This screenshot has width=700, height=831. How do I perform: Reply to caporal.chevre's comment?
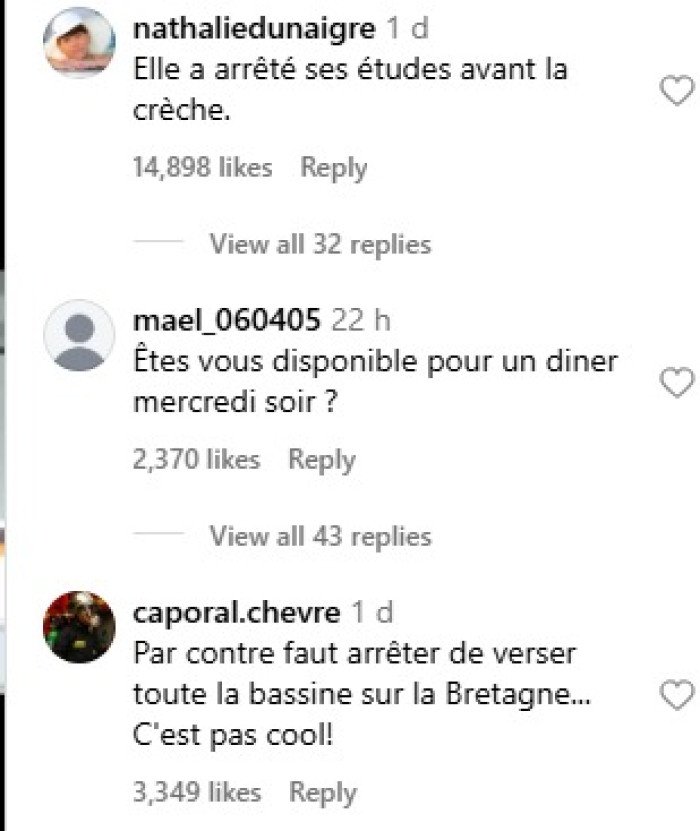(x=322, y=793)
